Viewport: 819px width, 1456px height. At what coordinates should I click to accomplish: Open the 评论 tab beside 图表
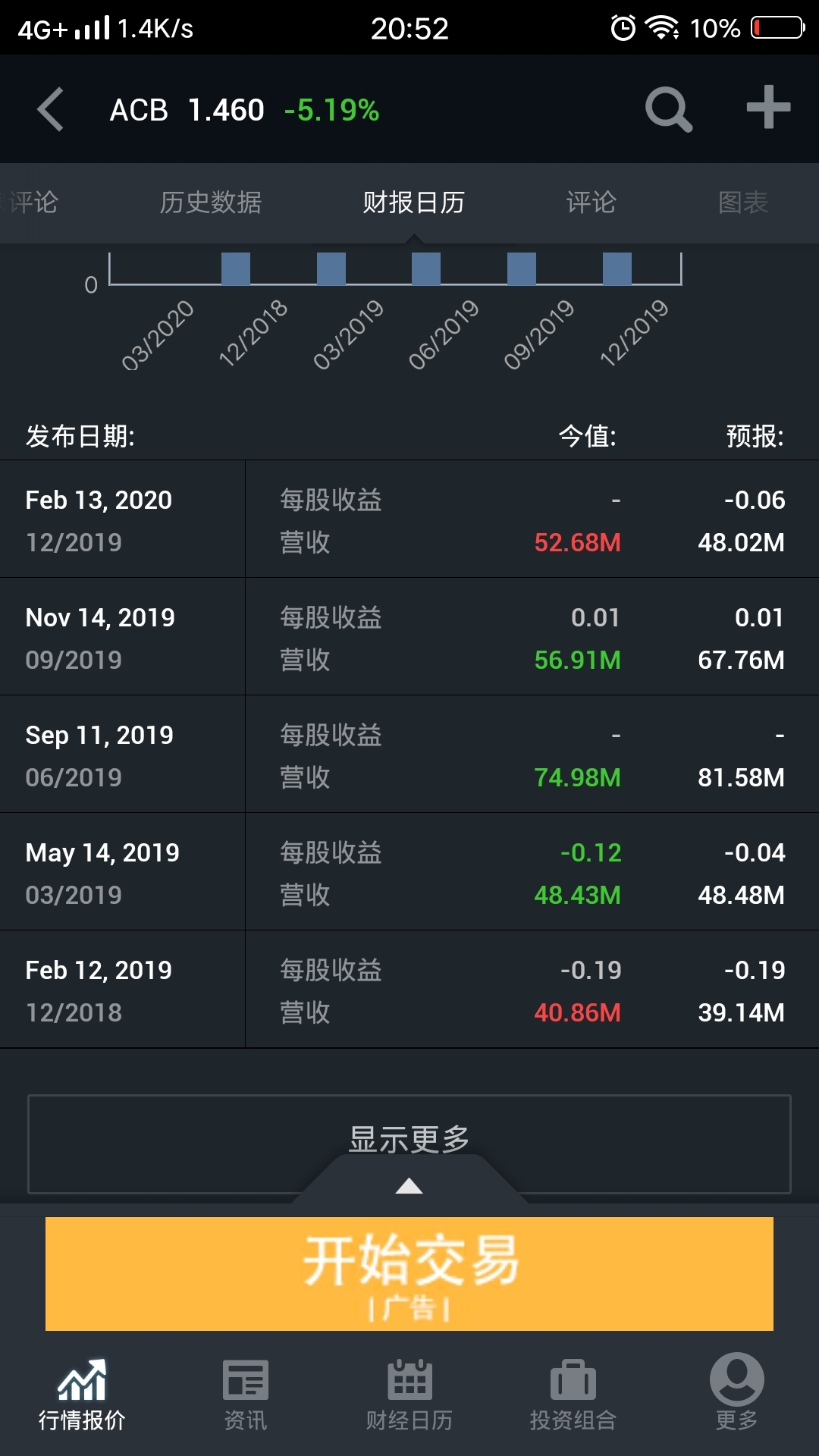pos(591,202)
